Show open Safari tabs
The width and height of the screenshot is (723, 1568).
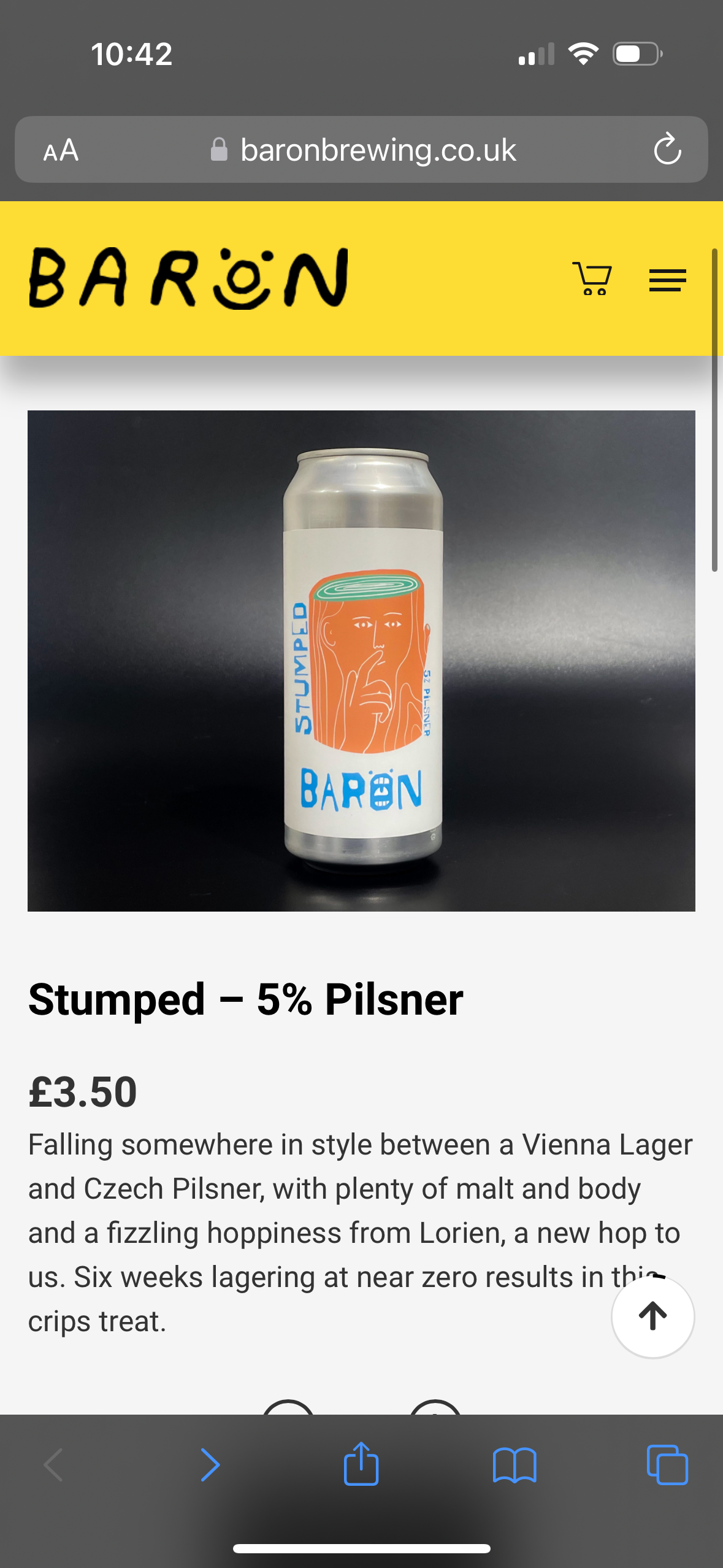667,1465
